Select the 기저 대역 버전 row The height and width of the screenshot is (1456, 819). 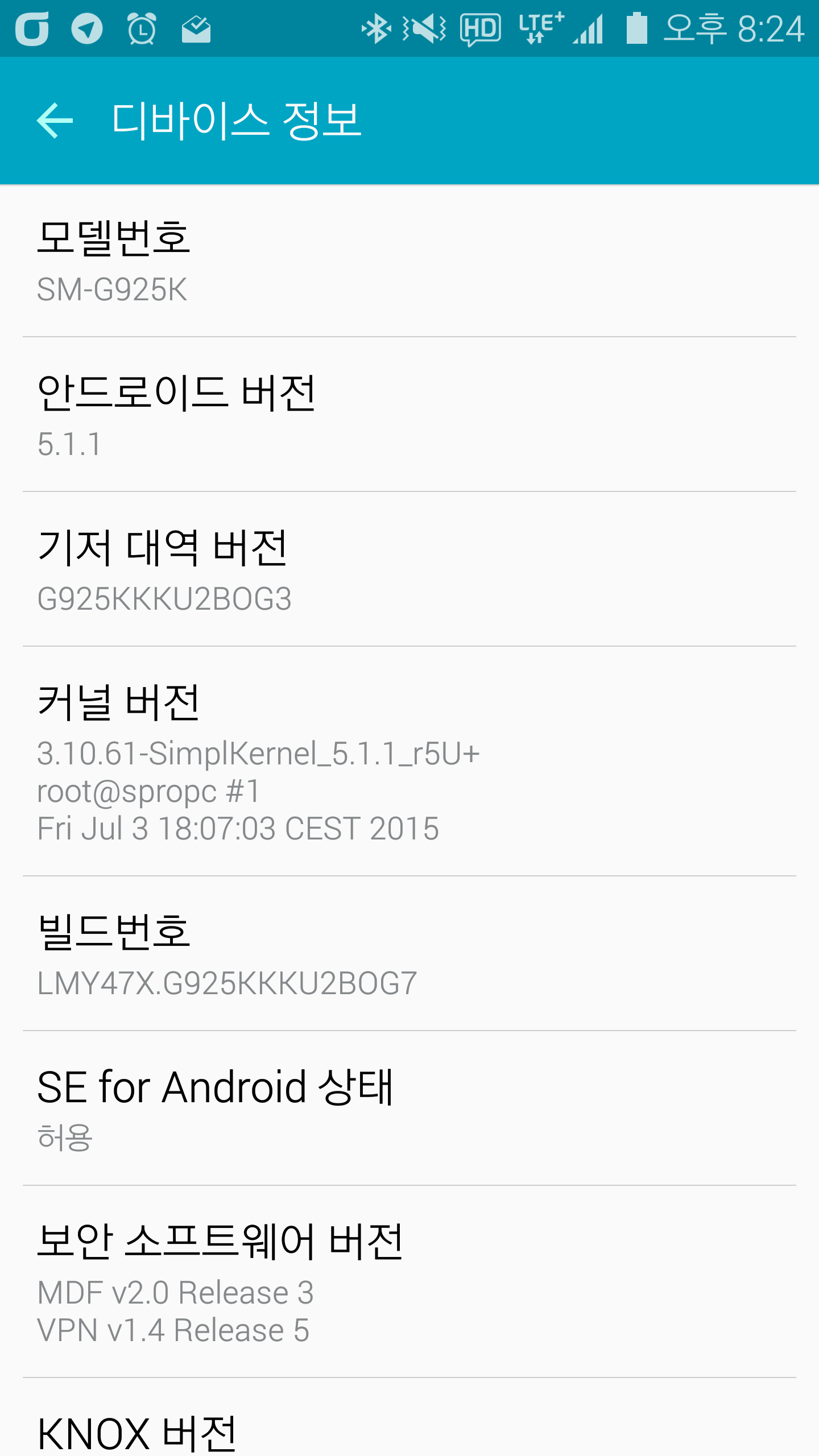coord(409,570)
